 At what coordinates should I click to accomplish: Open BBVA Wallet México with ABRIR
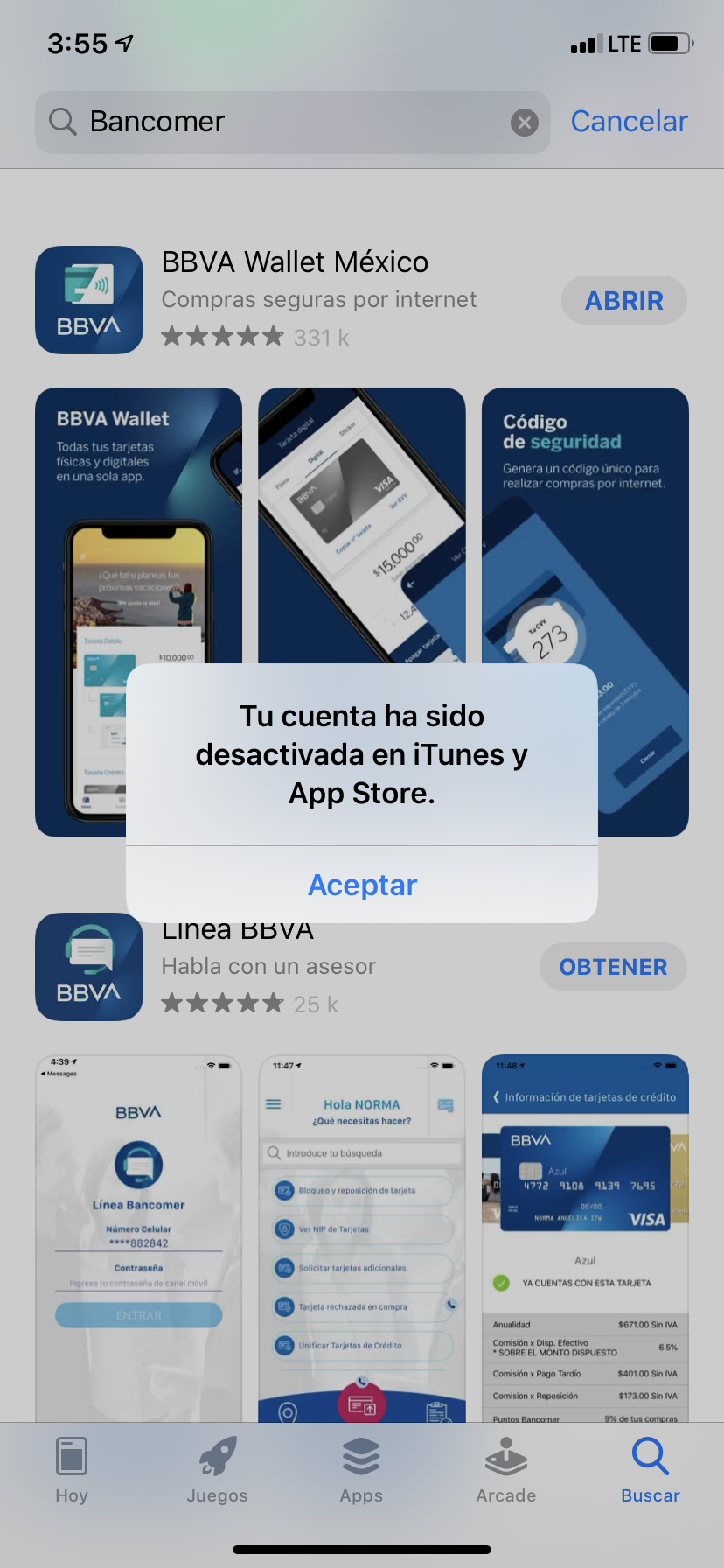coord(623,300)
